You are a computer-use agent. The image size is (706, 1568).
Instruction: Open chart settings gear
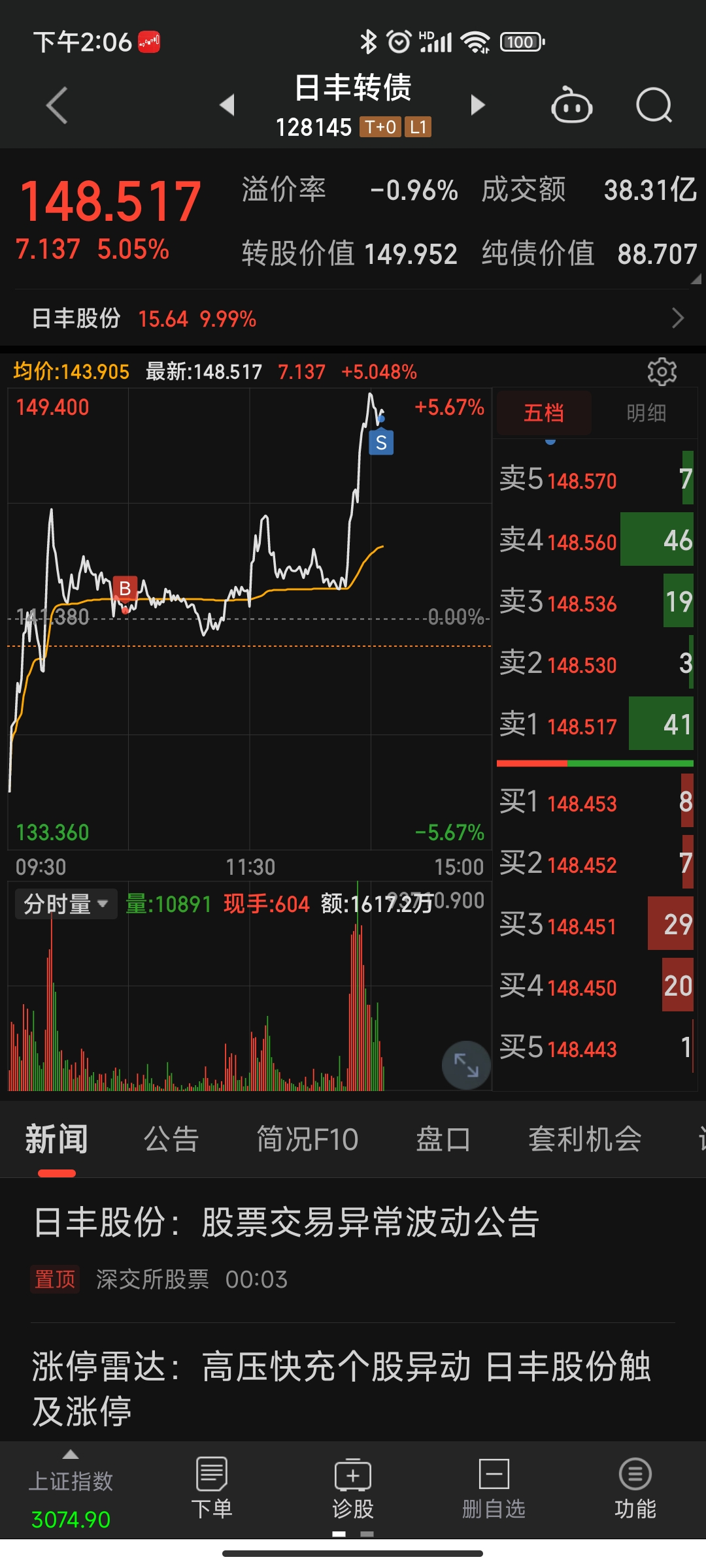662,372
